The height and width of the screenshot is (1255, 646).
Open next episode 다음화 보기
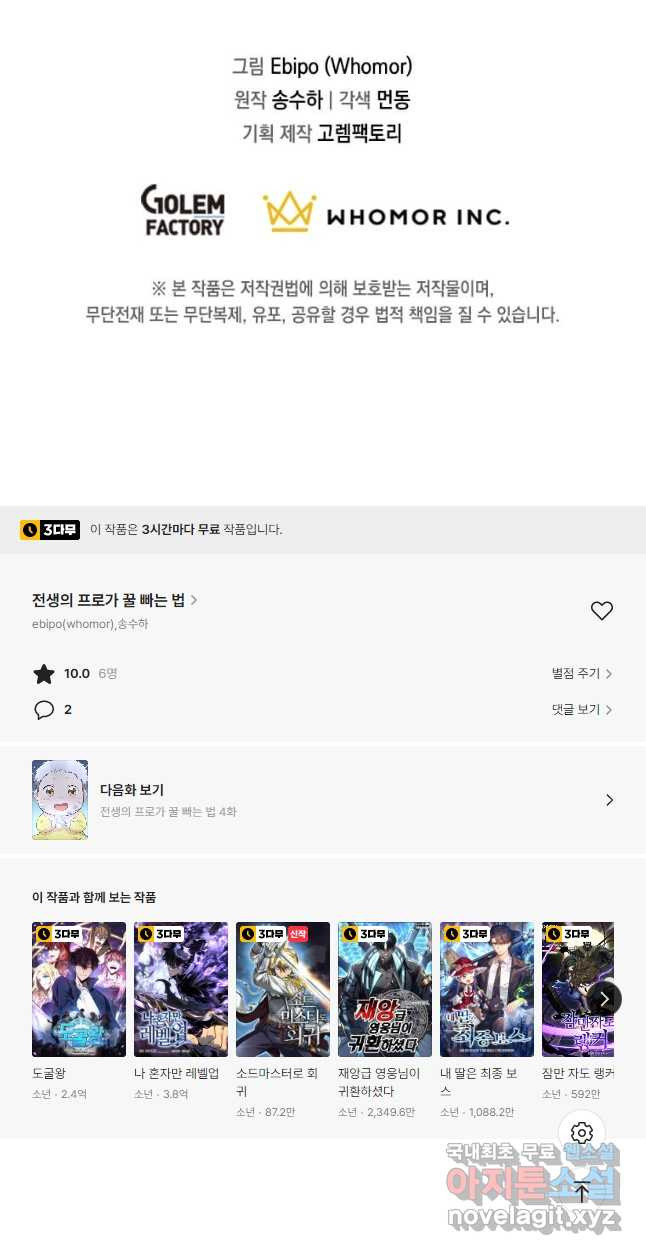point(322,800)
